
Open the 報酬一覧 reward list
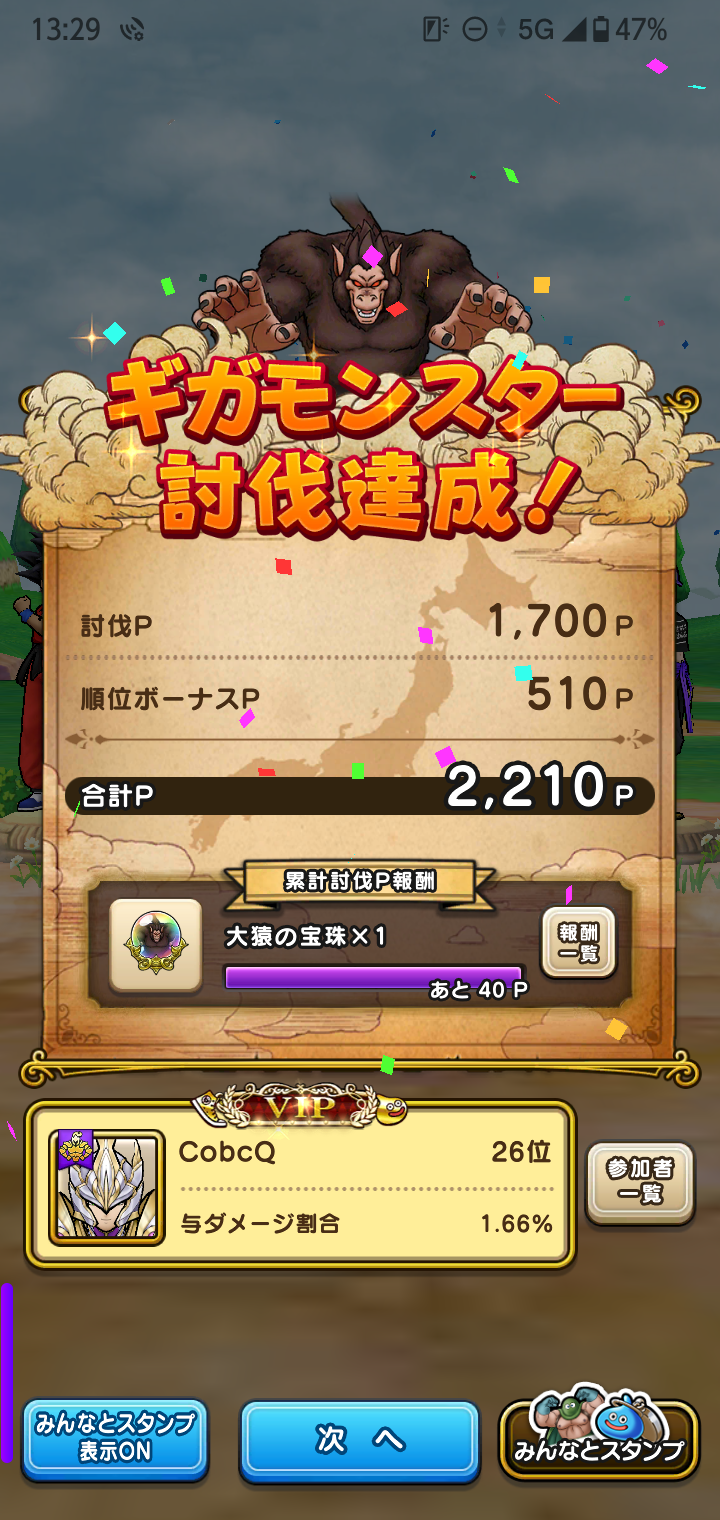click(578, 942)
